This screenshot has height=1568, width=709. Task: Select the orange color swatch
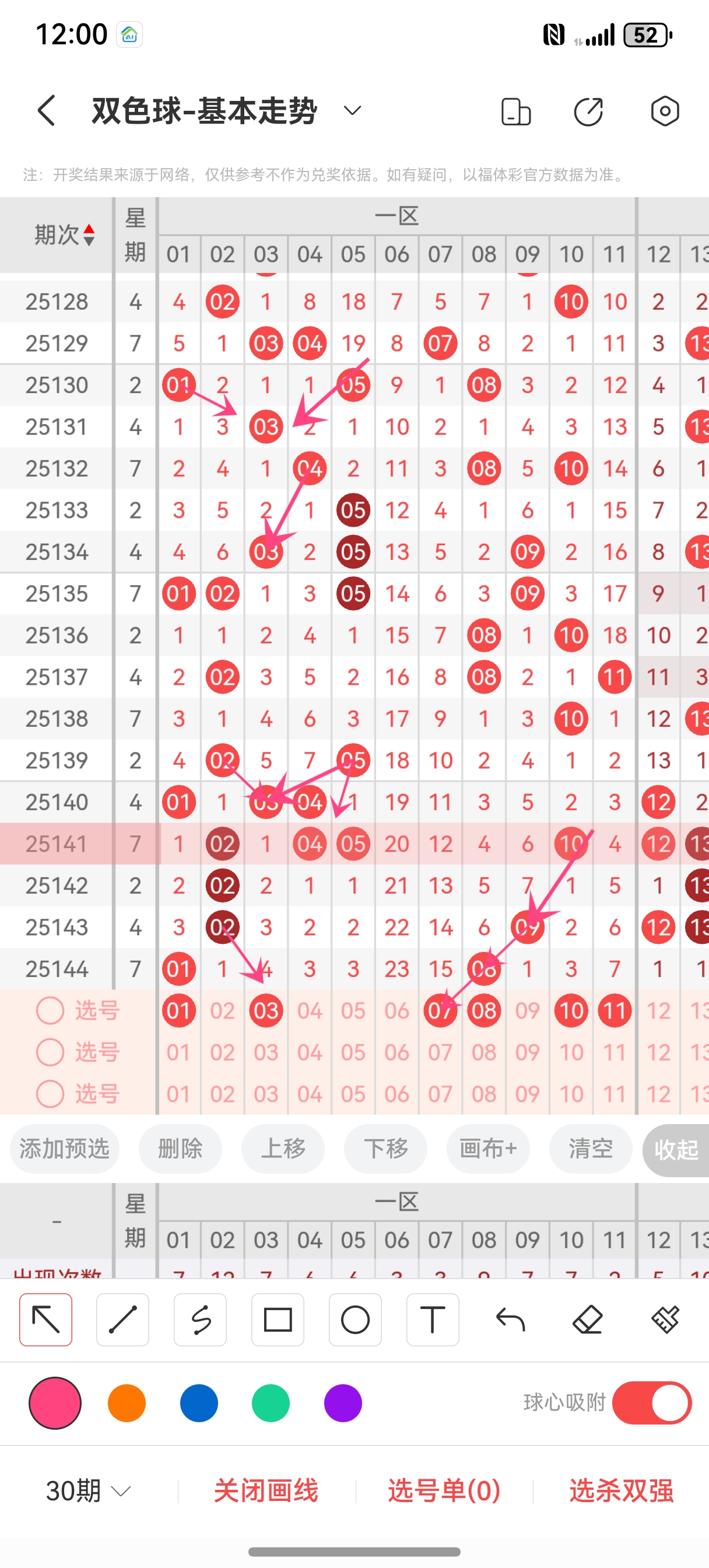(127, 1402)
